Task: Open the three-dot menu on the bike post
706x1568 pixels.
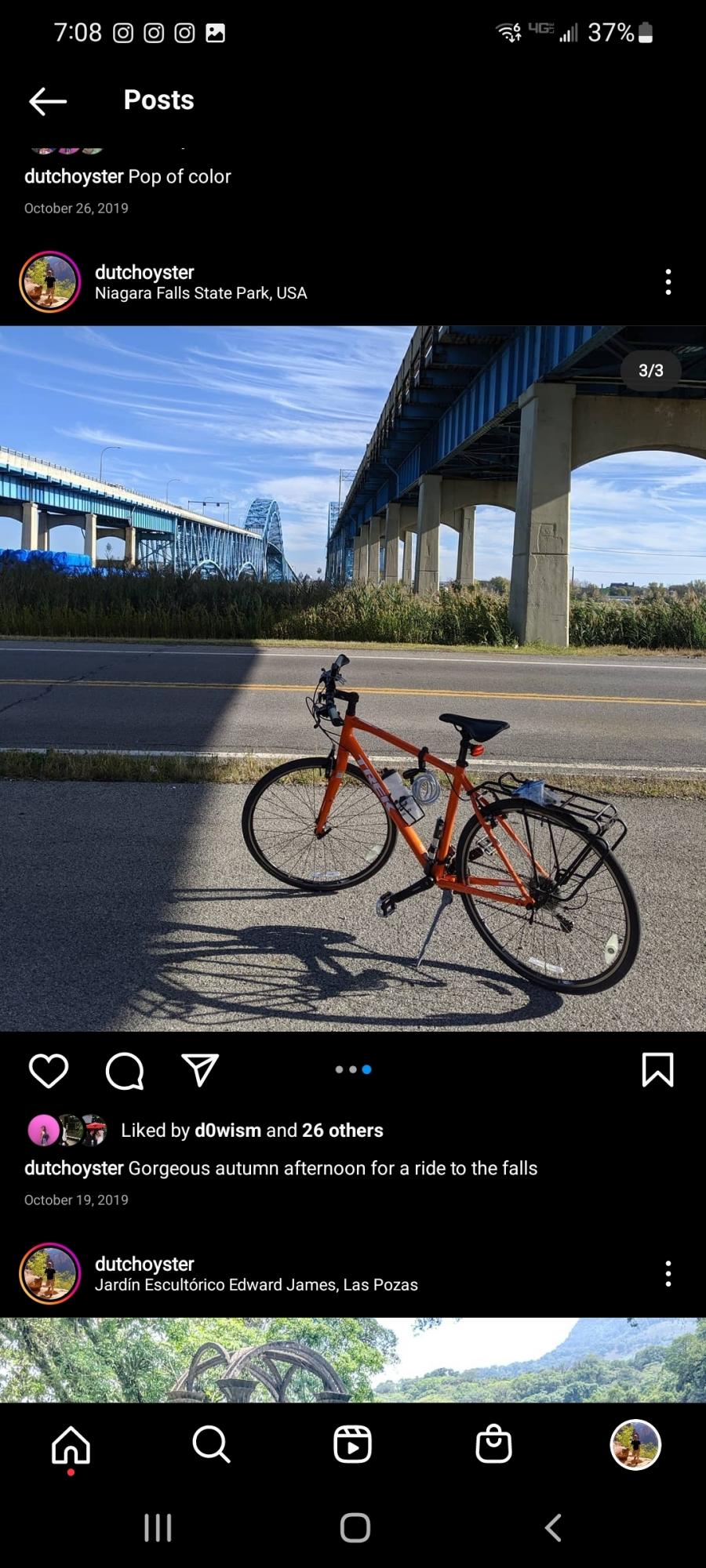Action: (x=668, y=282)
